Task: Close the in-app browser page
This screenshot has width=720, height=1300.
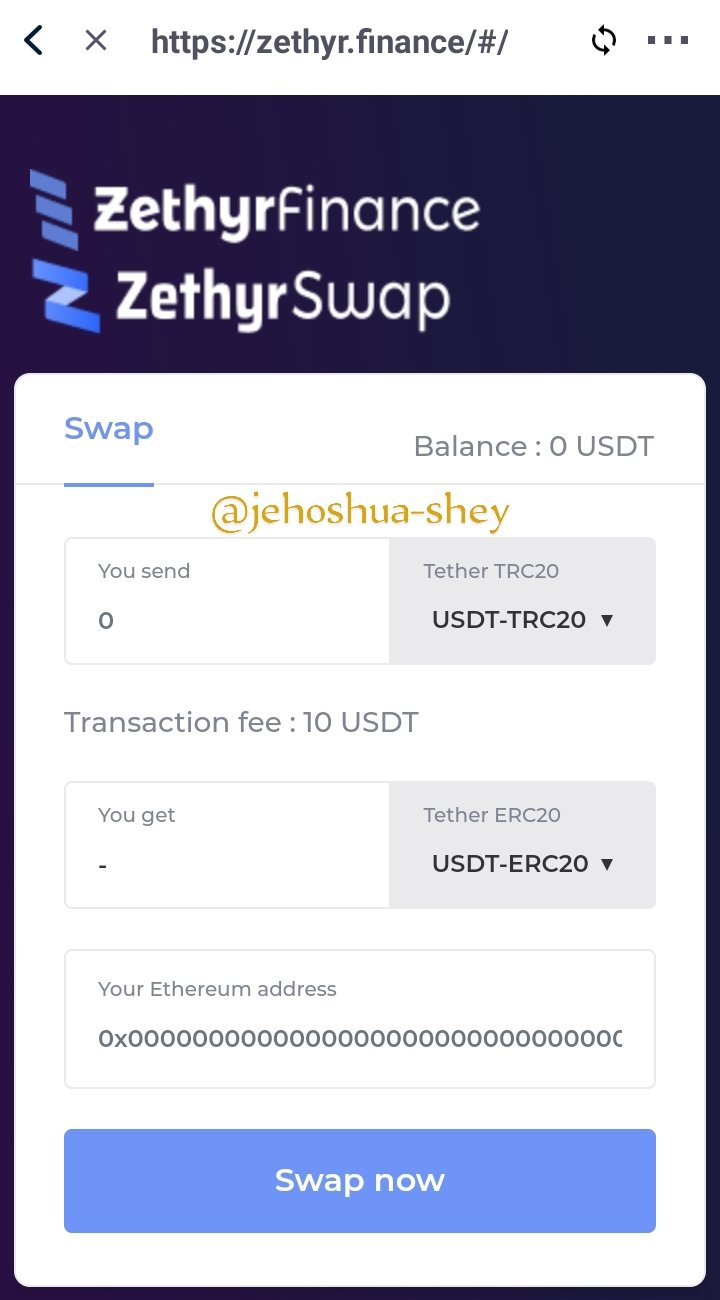Action: 96,41
